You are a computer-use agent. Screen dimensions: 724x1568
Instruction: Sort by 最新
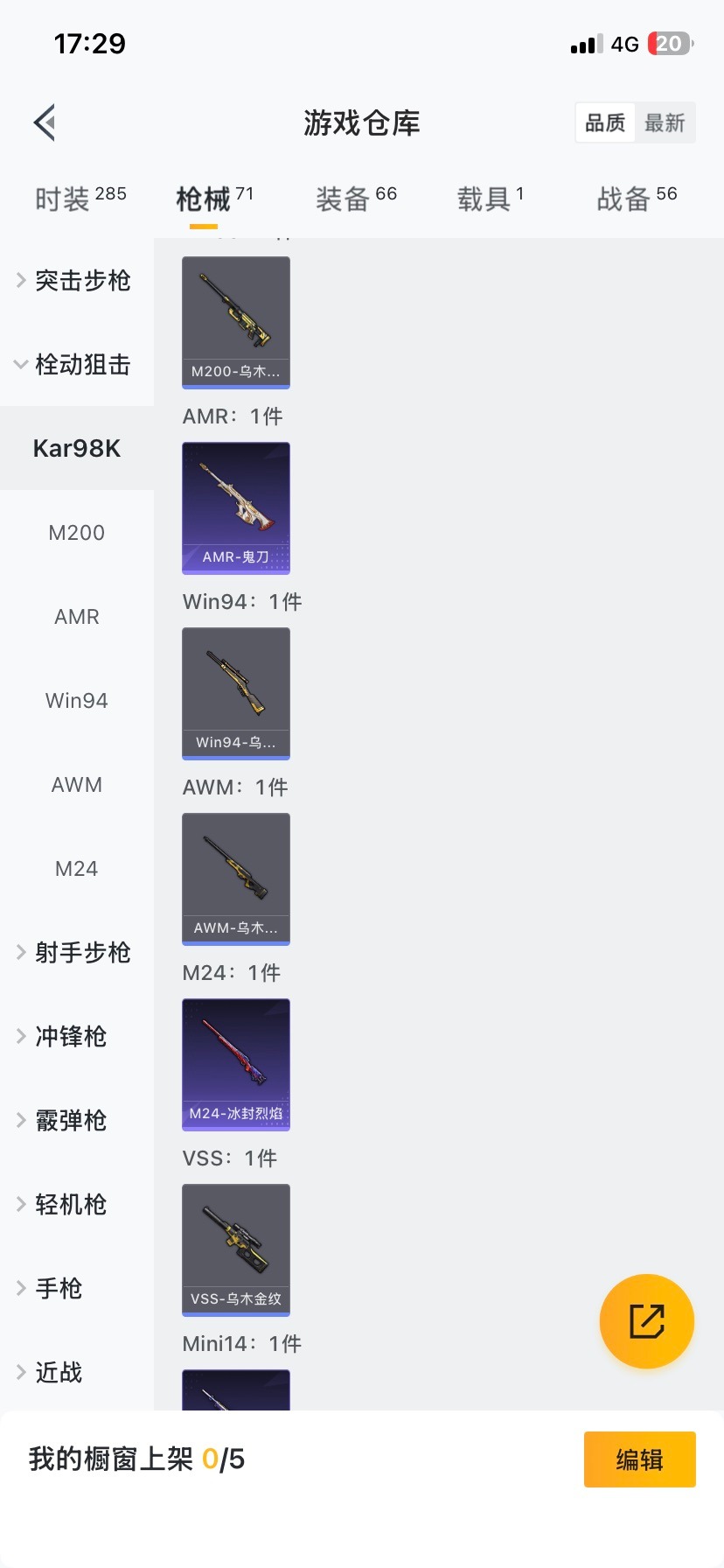click(665, 122)
